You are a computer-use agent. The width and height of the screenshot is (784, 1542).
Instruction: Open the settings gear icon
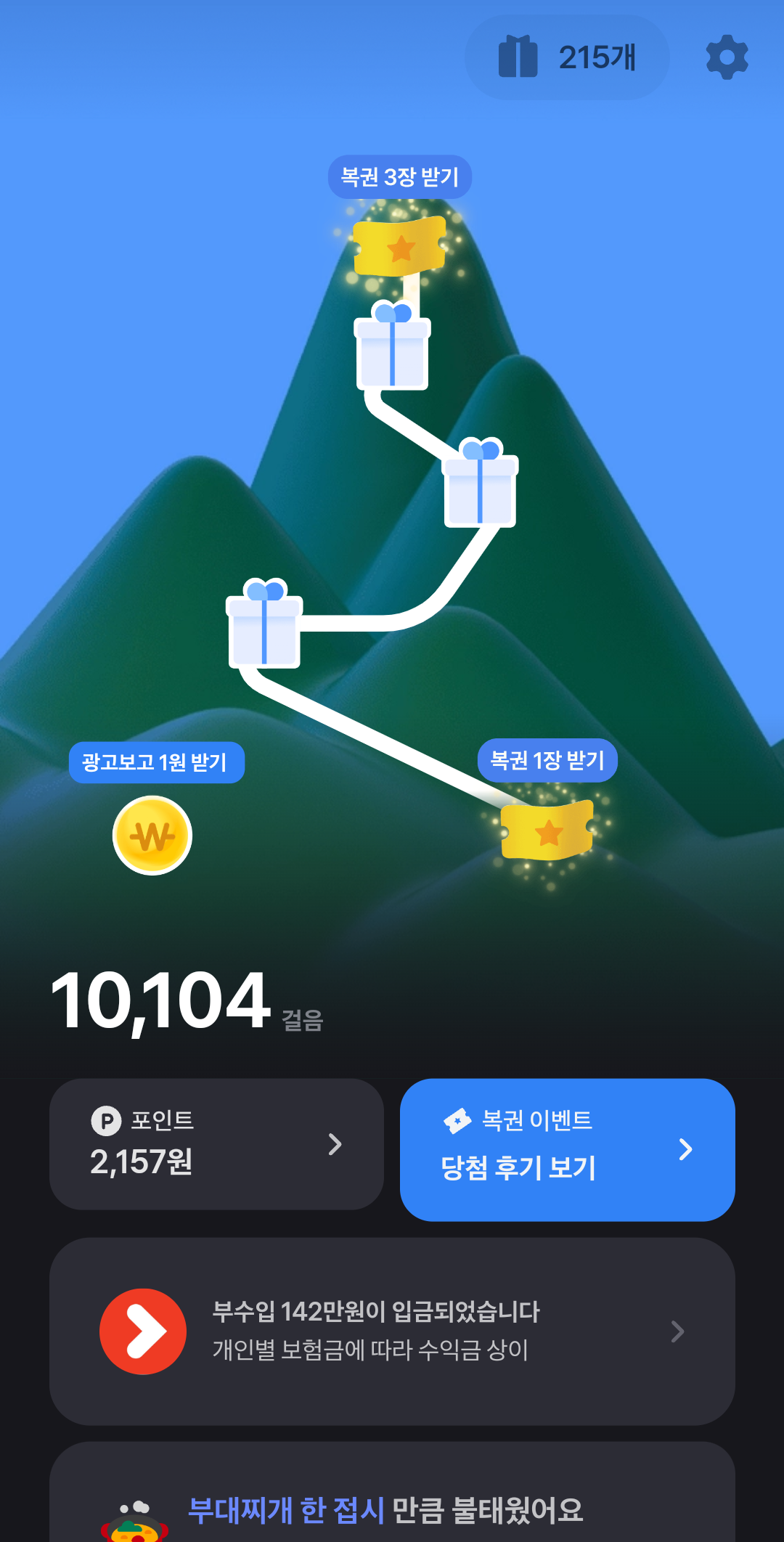click(727, 57)
